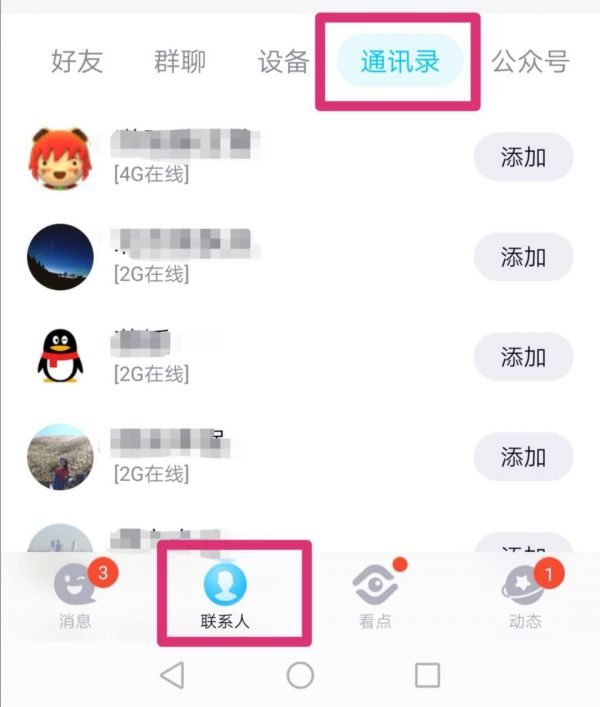Open the 设备 tab
The height and width of the screenshot is (707, 600).
tap(283, 62)
